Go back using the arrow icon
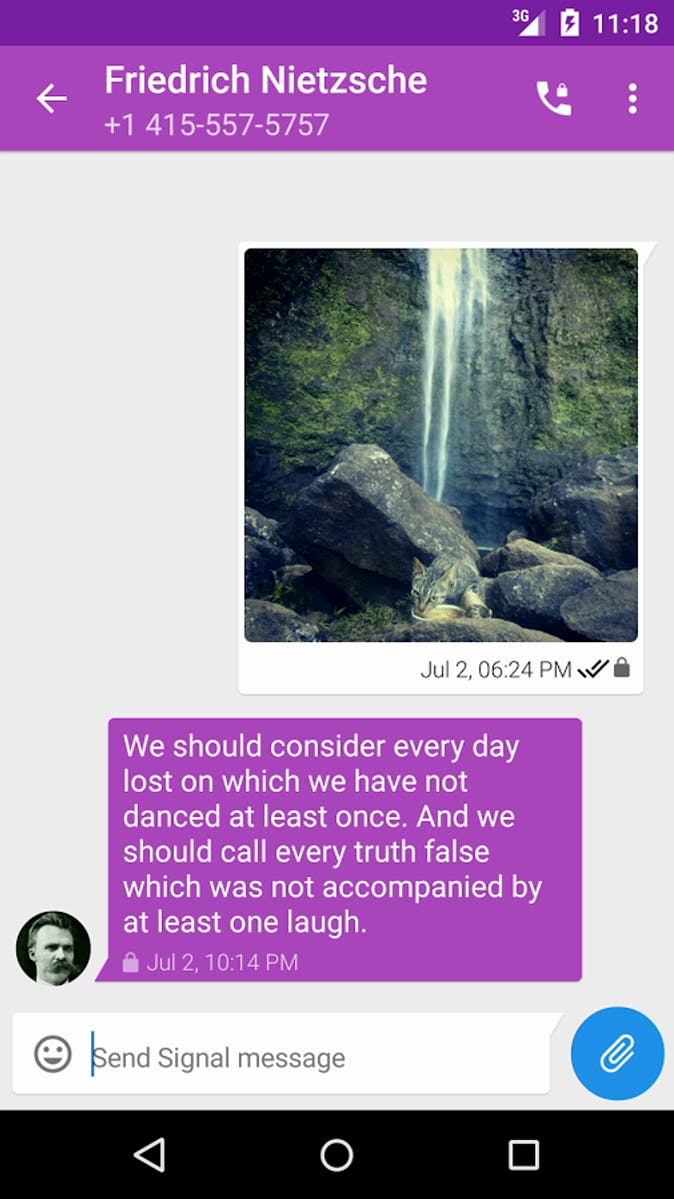This screenshot has height=1199, width=674. coord(51,98)
